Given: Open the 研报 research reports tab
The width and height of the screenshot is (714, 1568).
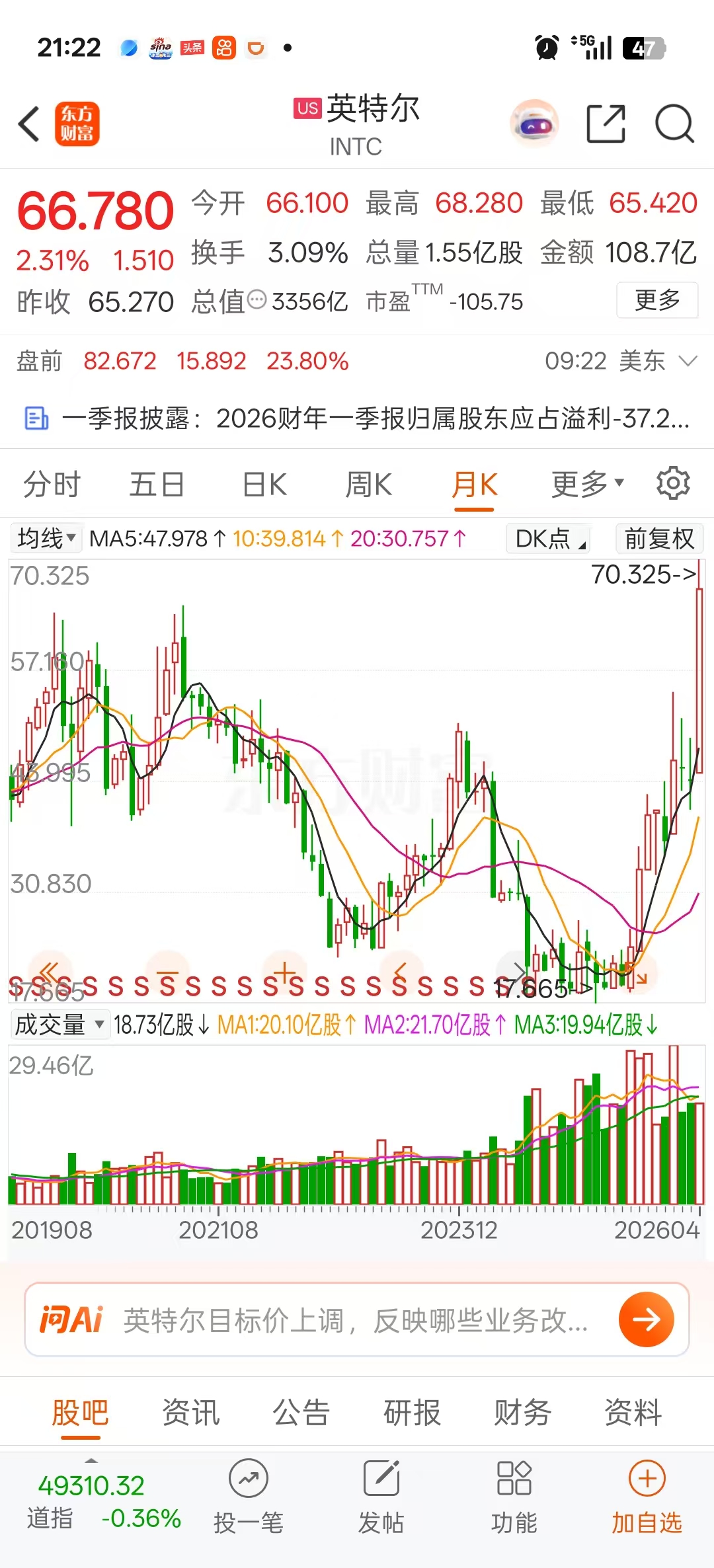Looking at the screenshot, I should coord(412,1413).
